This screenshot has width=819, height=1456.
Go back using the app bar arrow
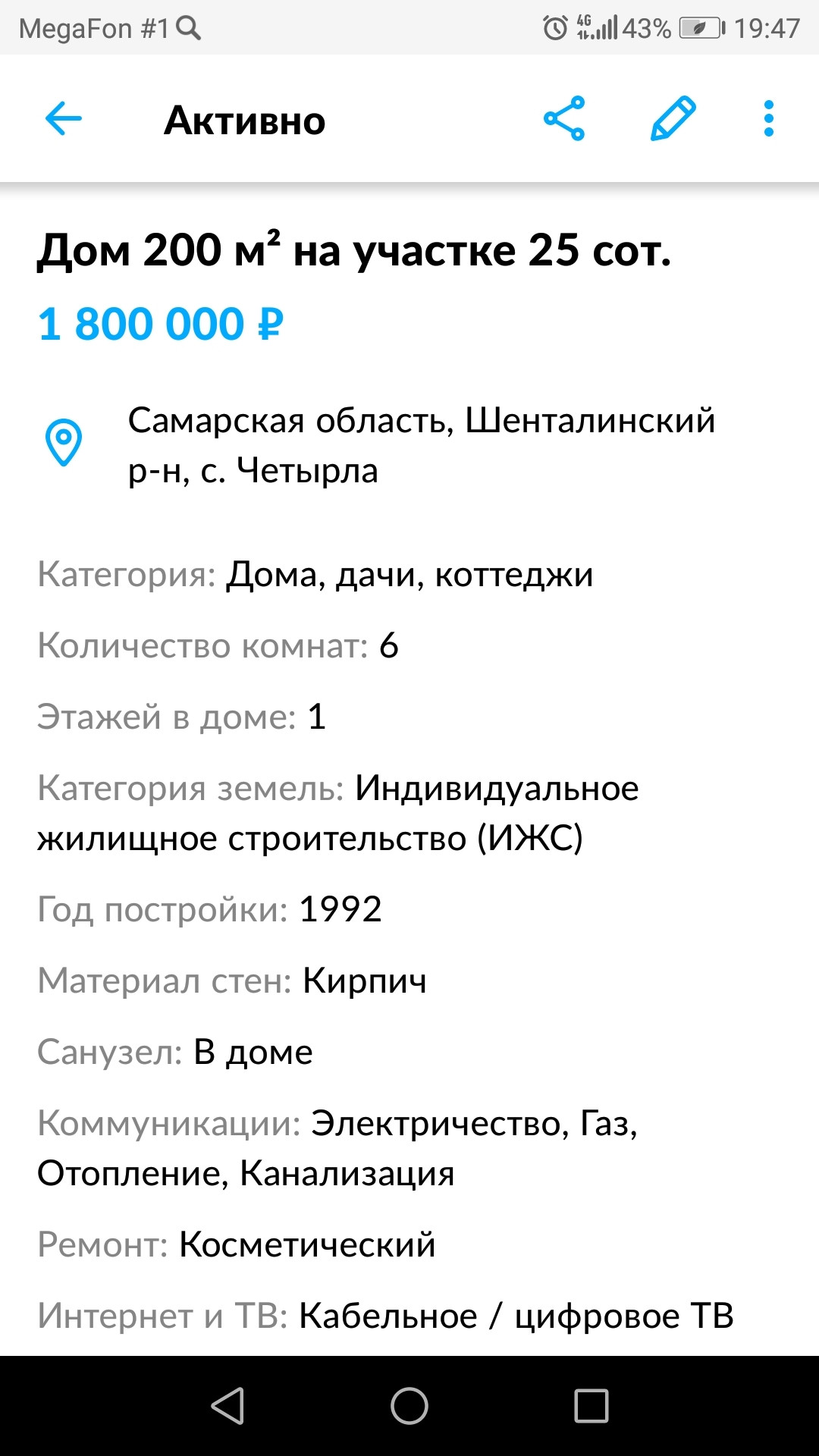64,119
